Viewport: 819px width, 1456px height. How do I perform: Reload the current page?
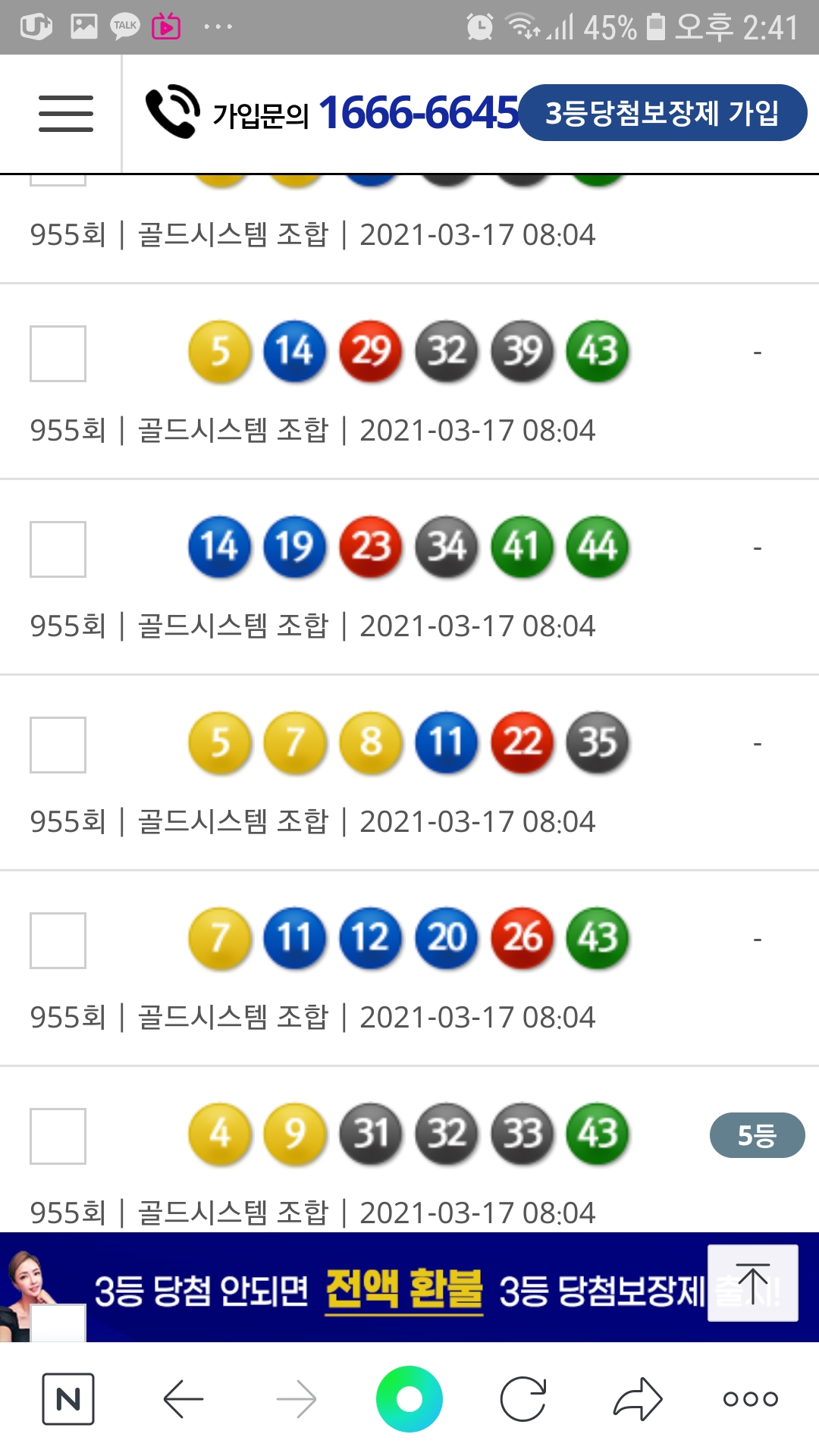[523, 1399]
